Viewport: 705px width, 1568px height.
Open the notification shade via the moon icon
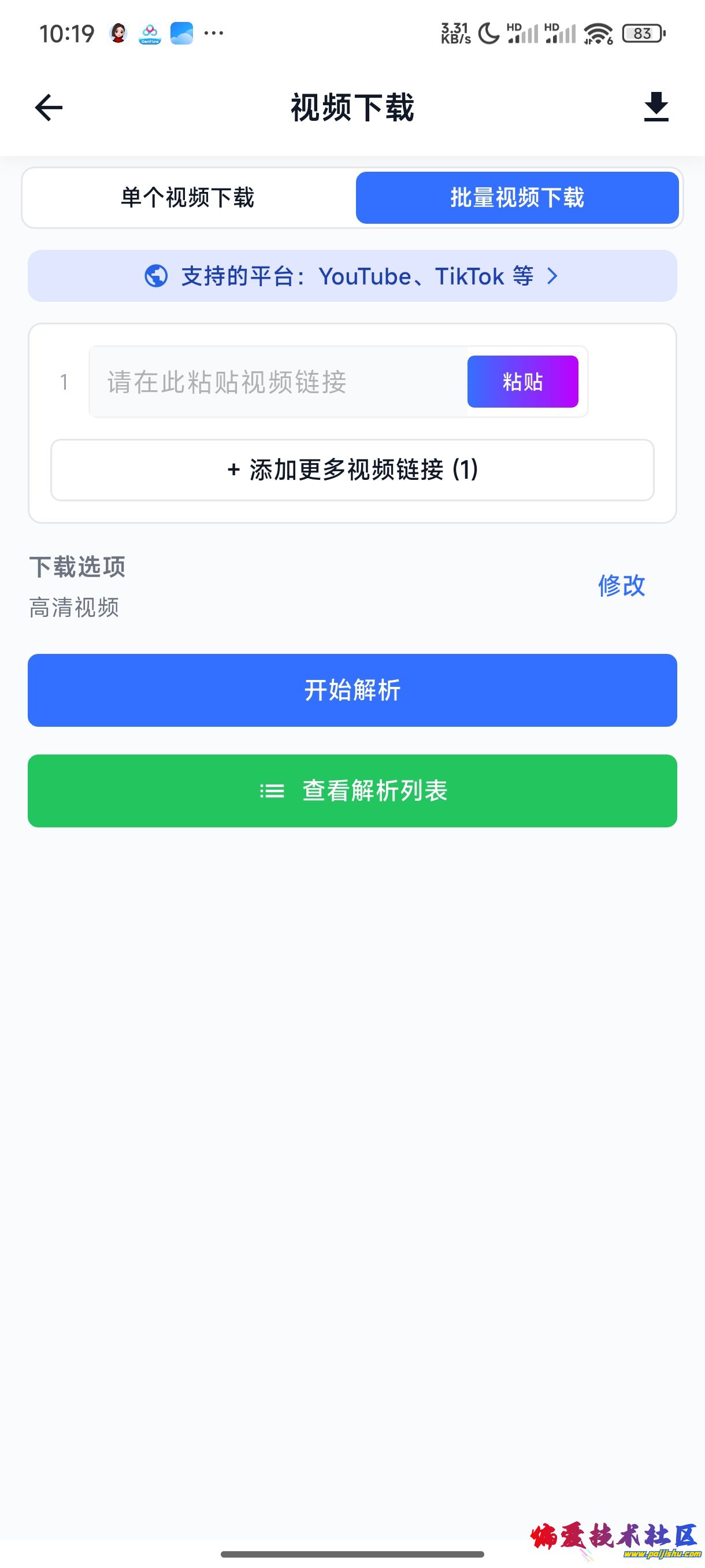click(488, 34)
